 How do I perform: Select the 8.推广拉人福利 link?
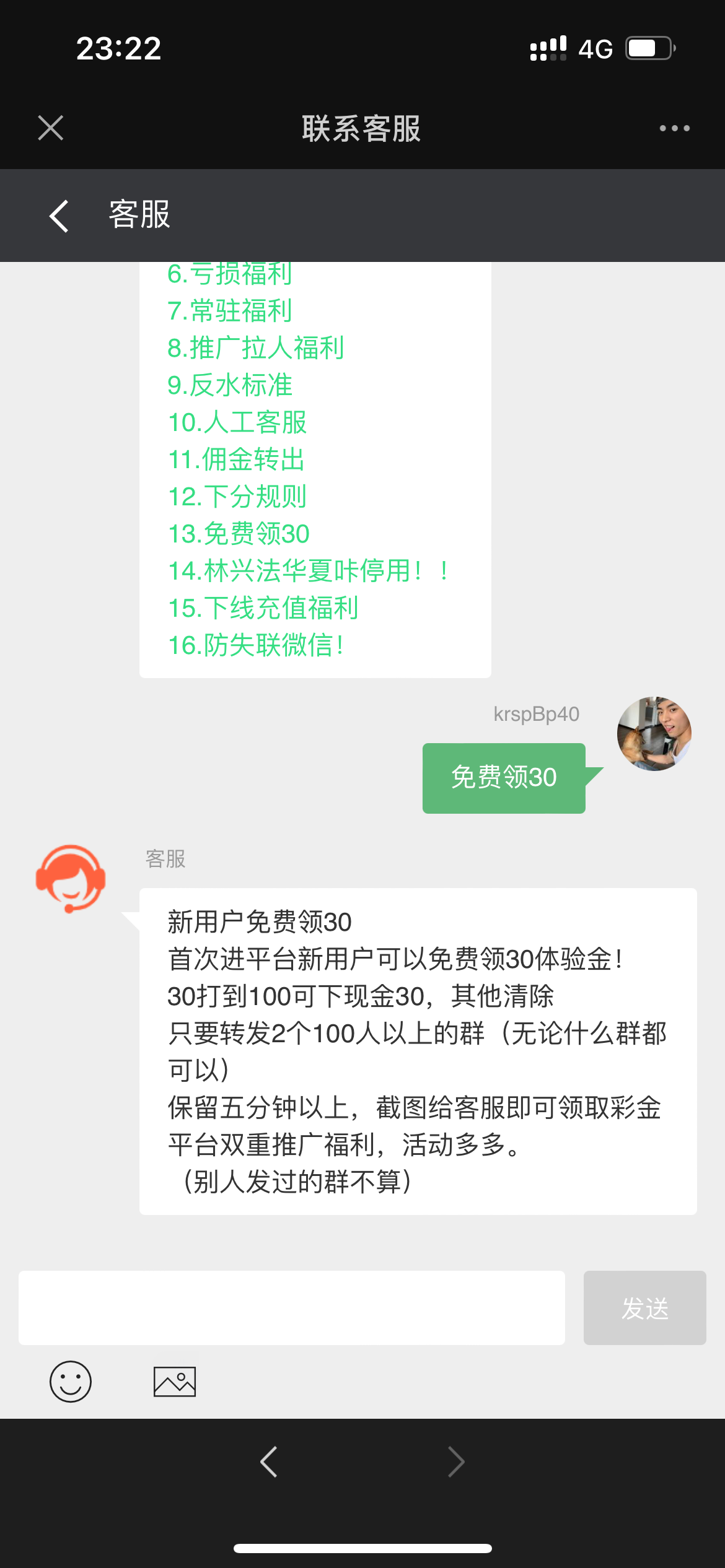click(255, 347)
